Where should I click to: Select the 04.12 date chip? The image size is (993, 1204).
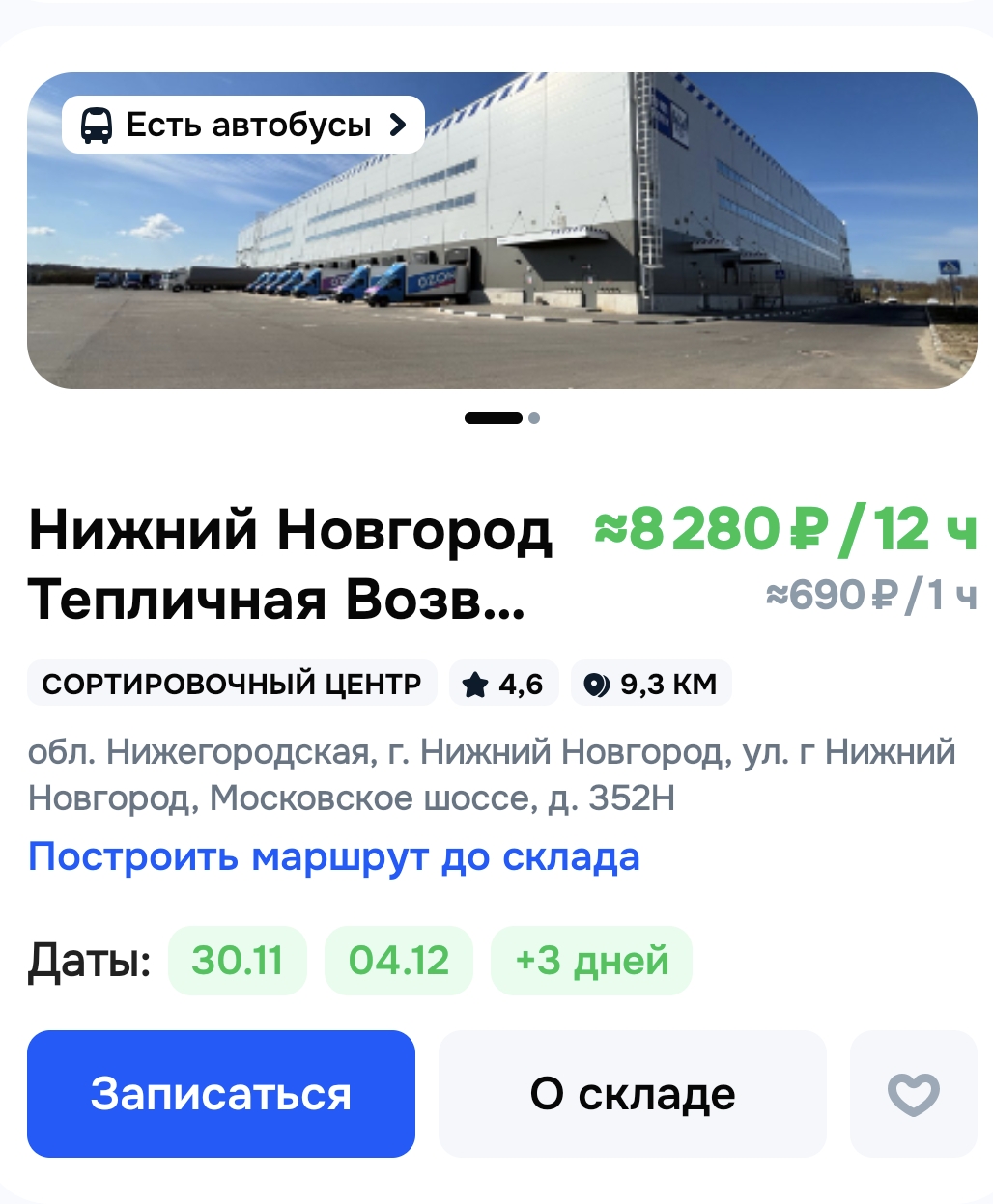click(399, 961)
